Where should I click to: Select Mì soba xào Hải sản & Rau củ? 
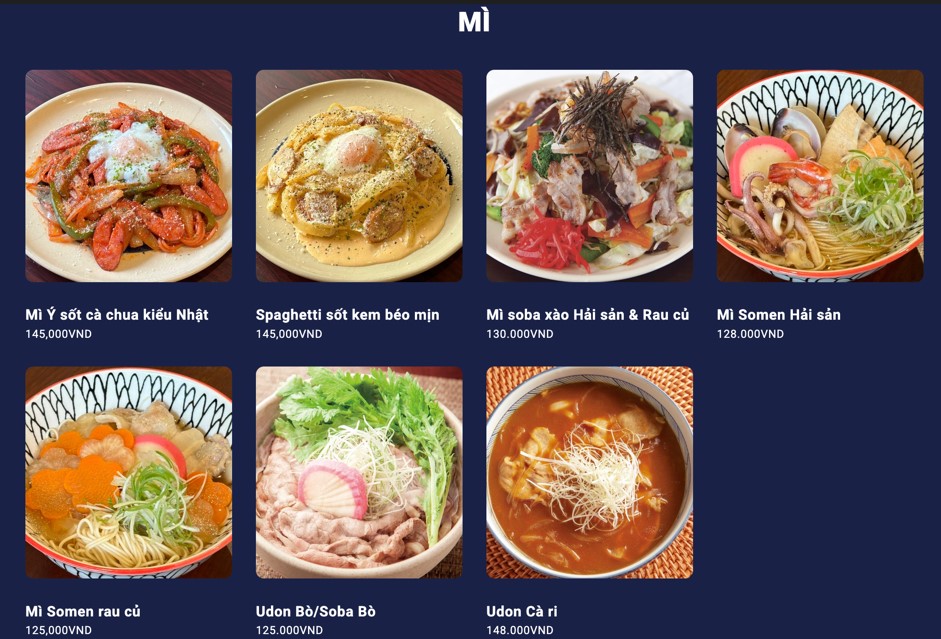point(589,176)
